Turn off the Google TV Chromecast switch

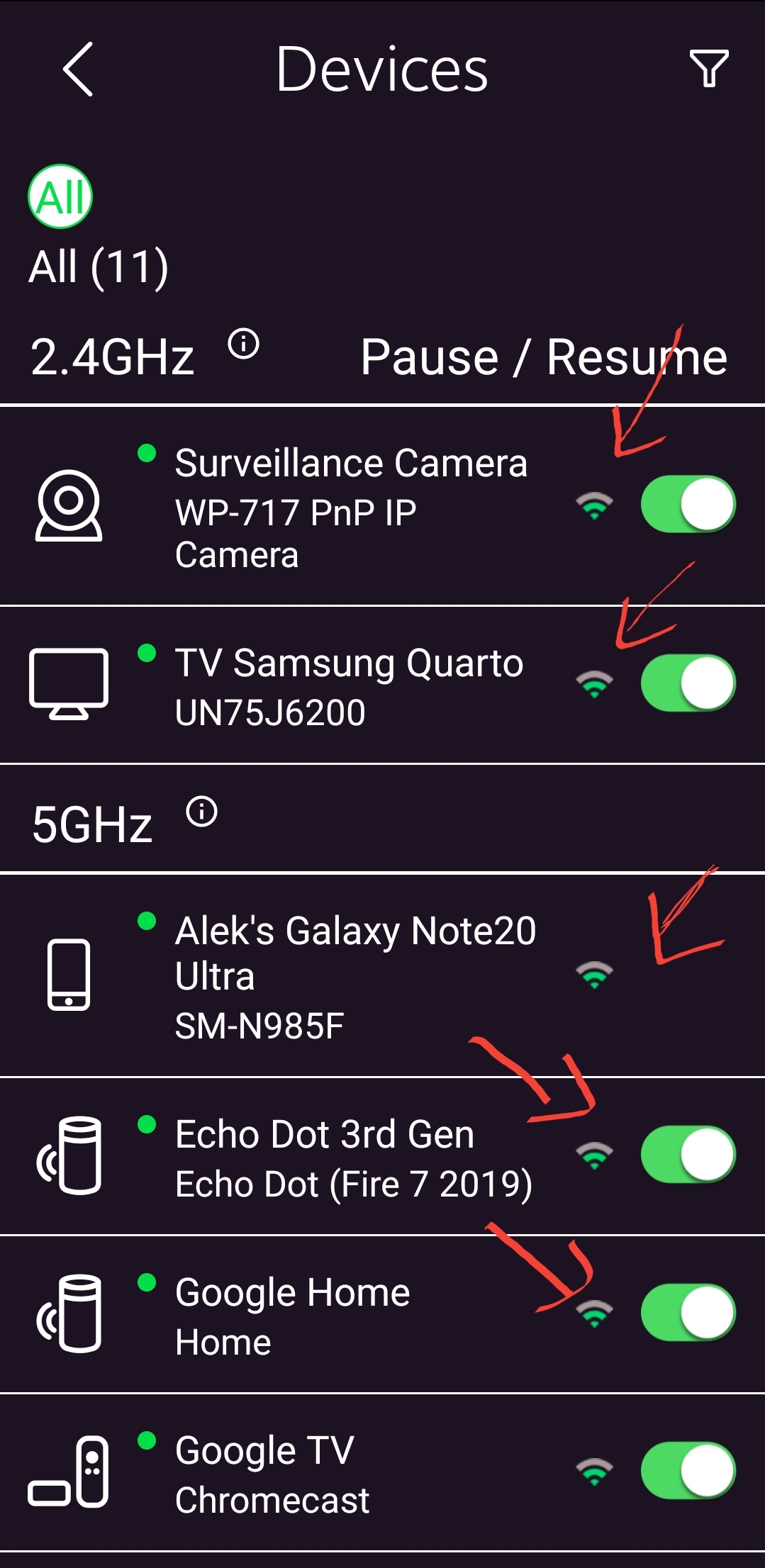[x=687, y=1471]
